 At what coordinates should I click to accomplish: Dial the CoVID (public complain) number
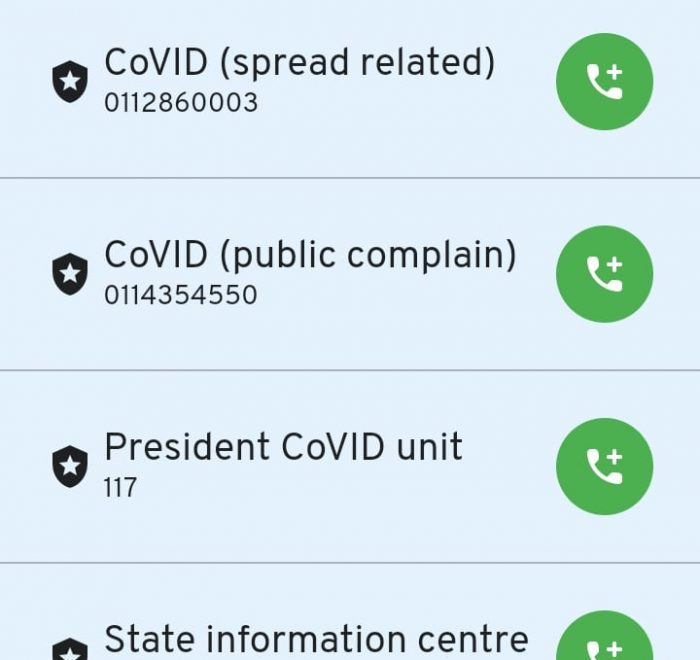point(604,274)
